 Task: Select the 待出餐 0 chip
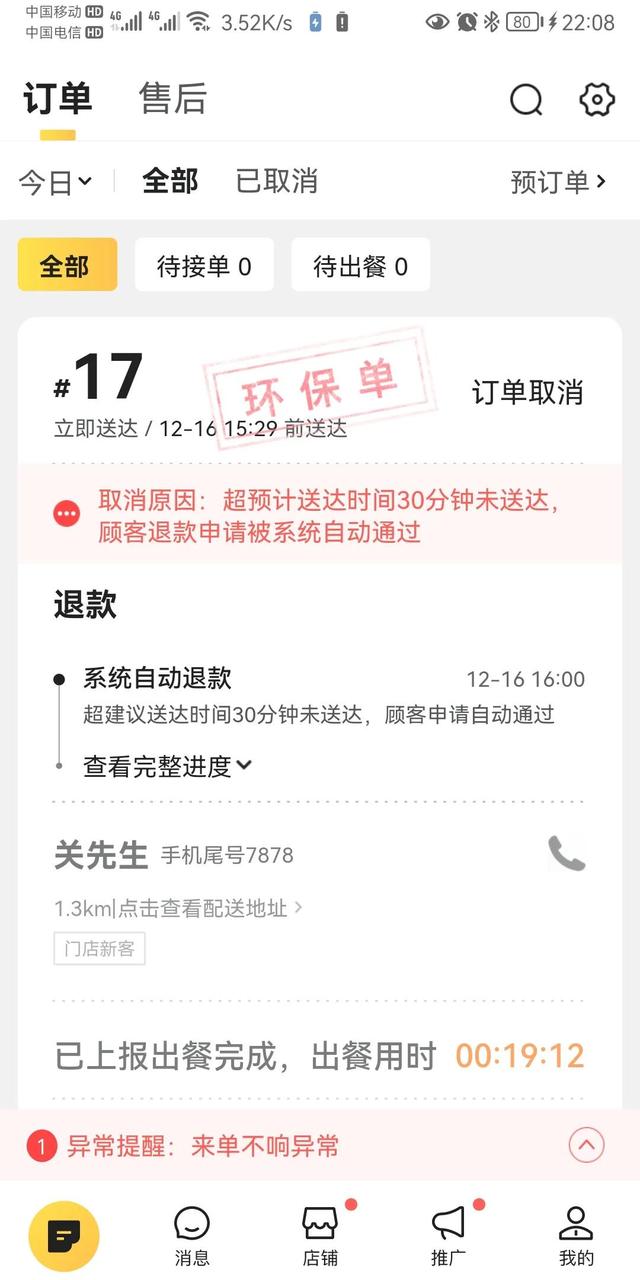(360, 266)
